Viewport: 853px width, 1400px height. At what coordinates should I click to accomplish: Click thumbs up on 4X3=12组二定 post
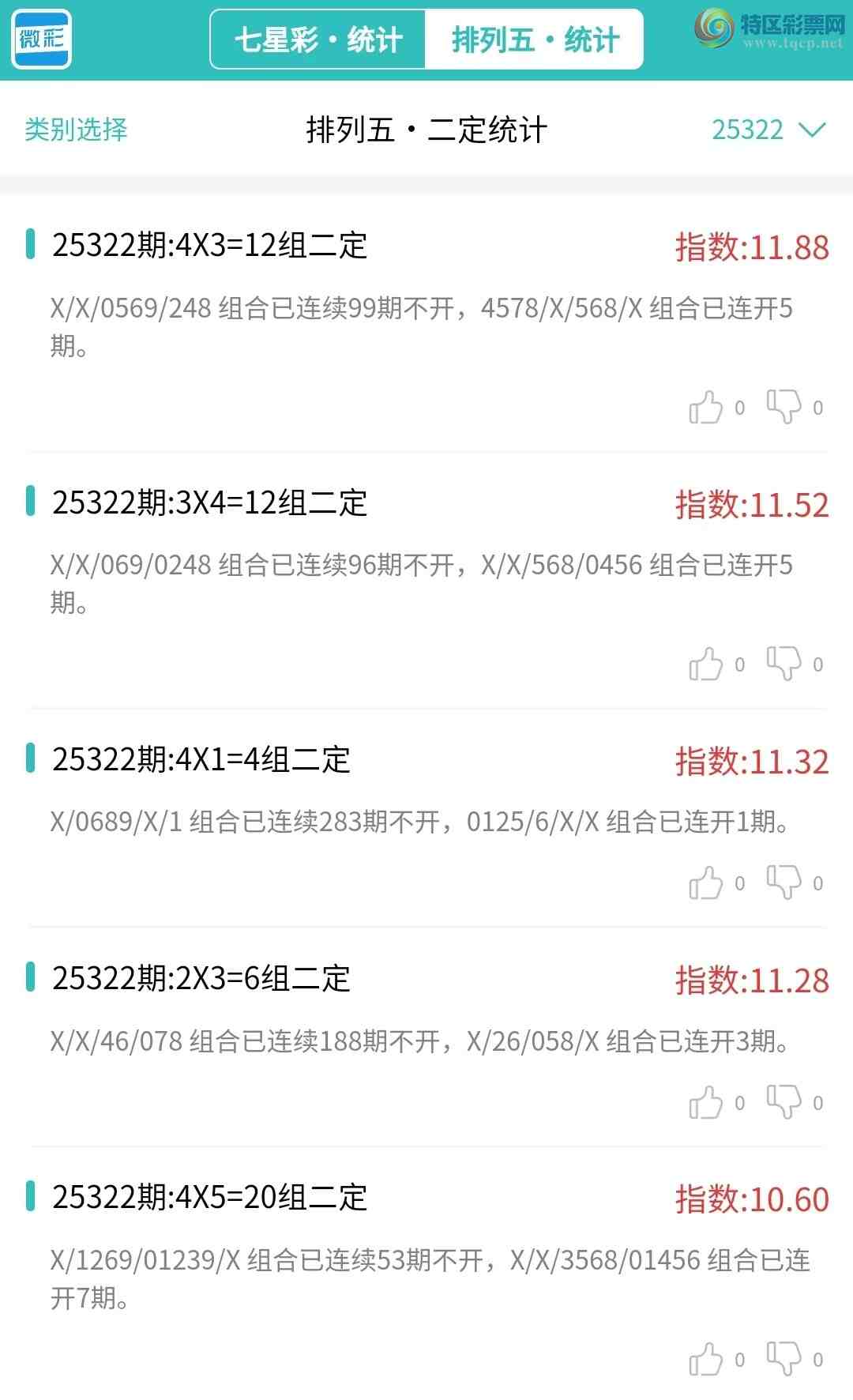[x=708, y=407]
